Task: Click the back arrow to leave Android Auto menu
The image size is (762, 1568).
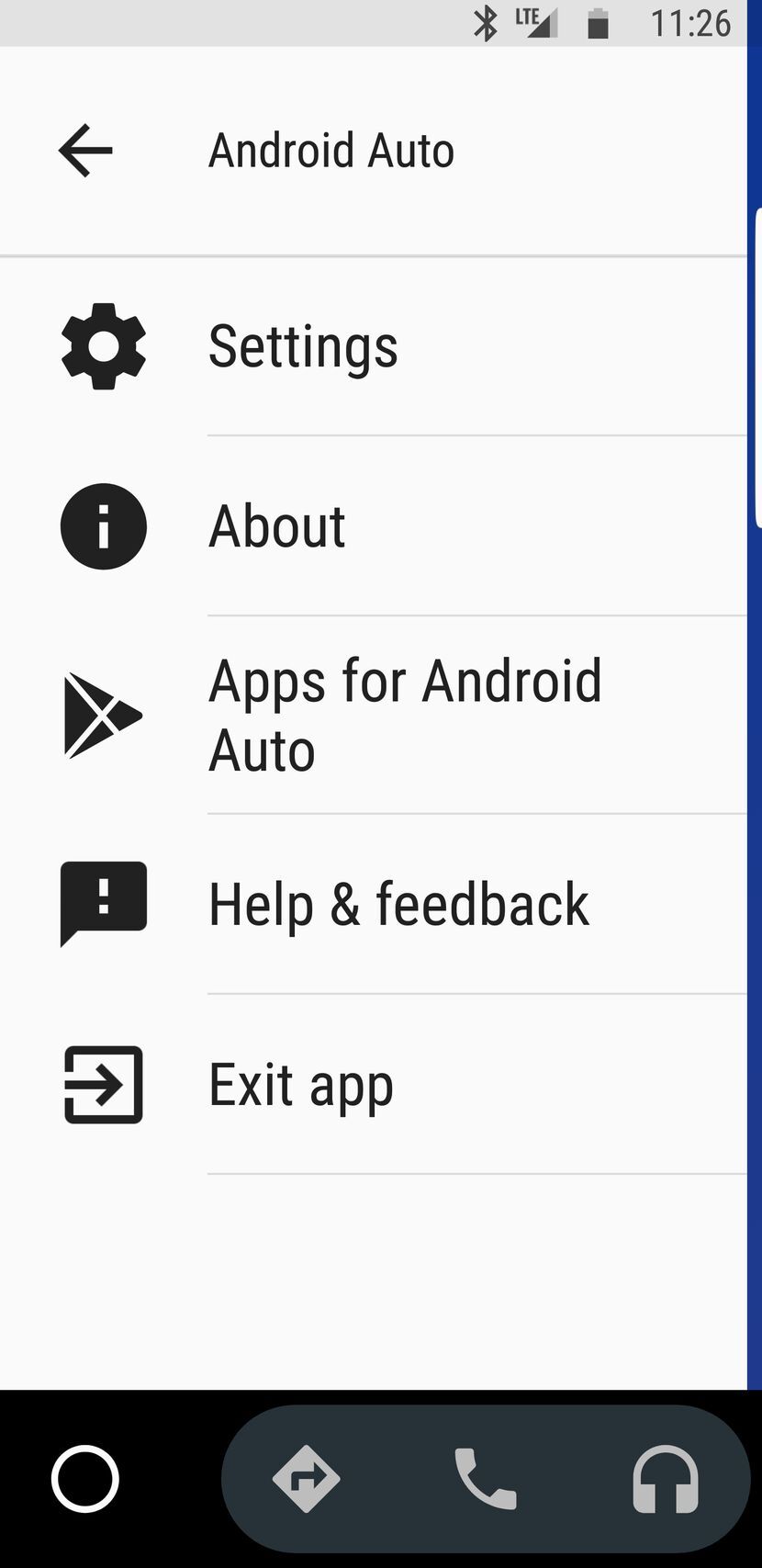Action: (84, 150)
